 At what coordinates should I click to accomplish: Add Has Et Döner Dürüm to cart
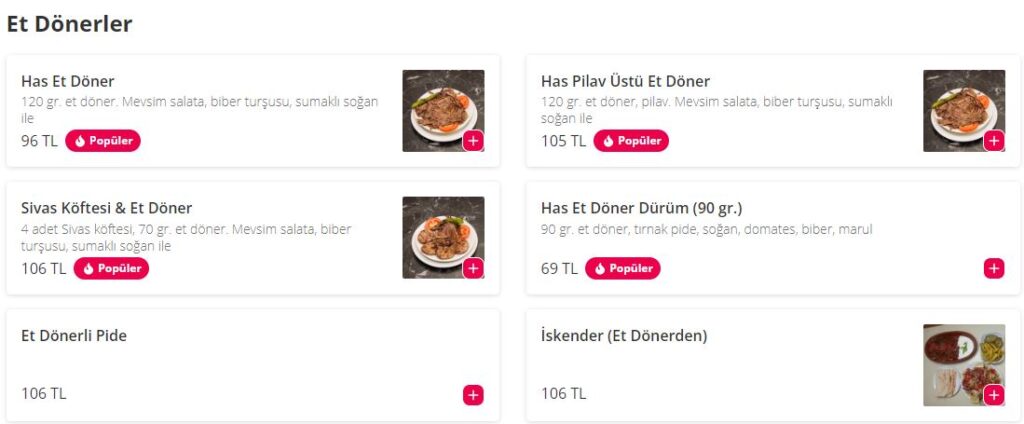[x=993, y=268]
